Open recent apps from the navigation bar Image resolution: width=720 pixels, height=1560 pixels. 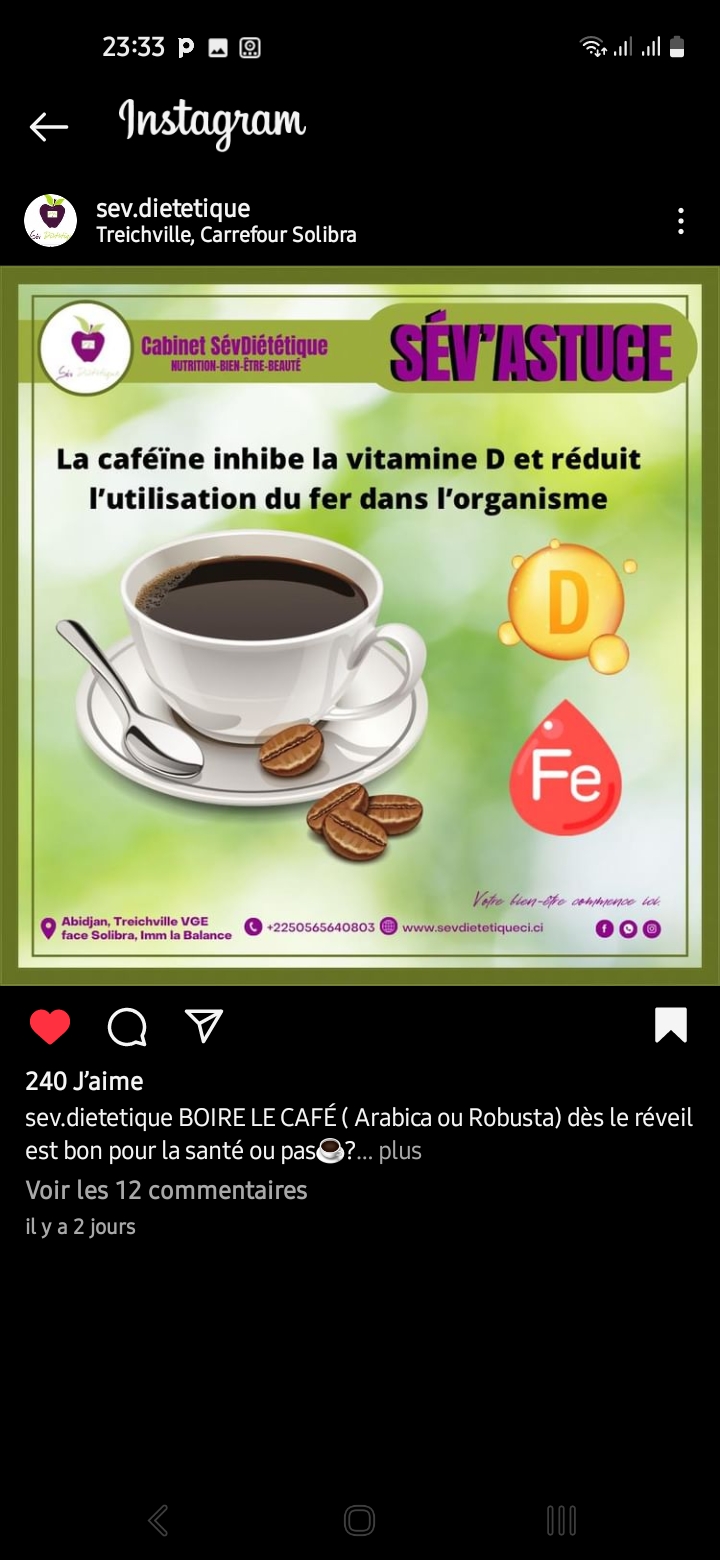(561, 1520)
